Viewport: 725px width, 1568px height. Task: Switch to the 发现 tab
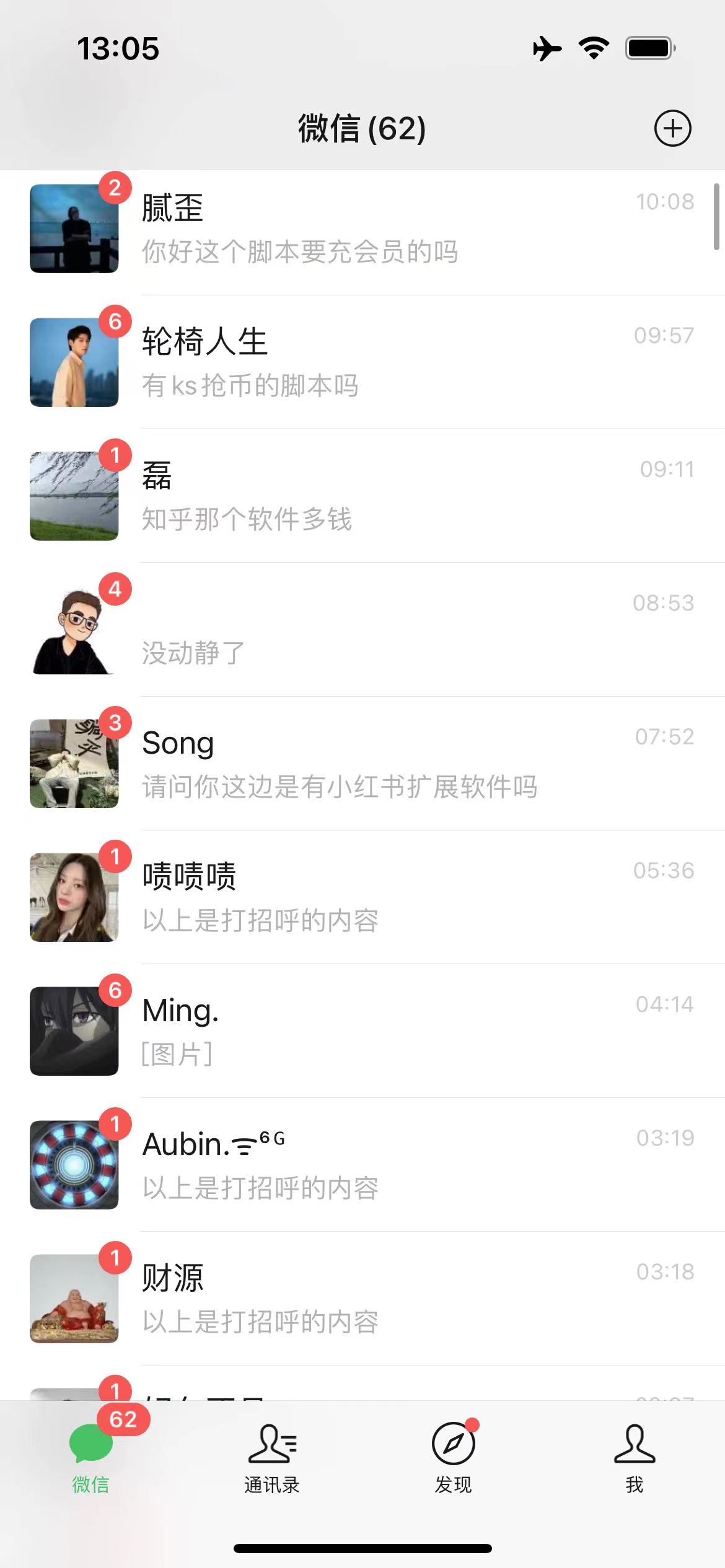point(453,1457)
